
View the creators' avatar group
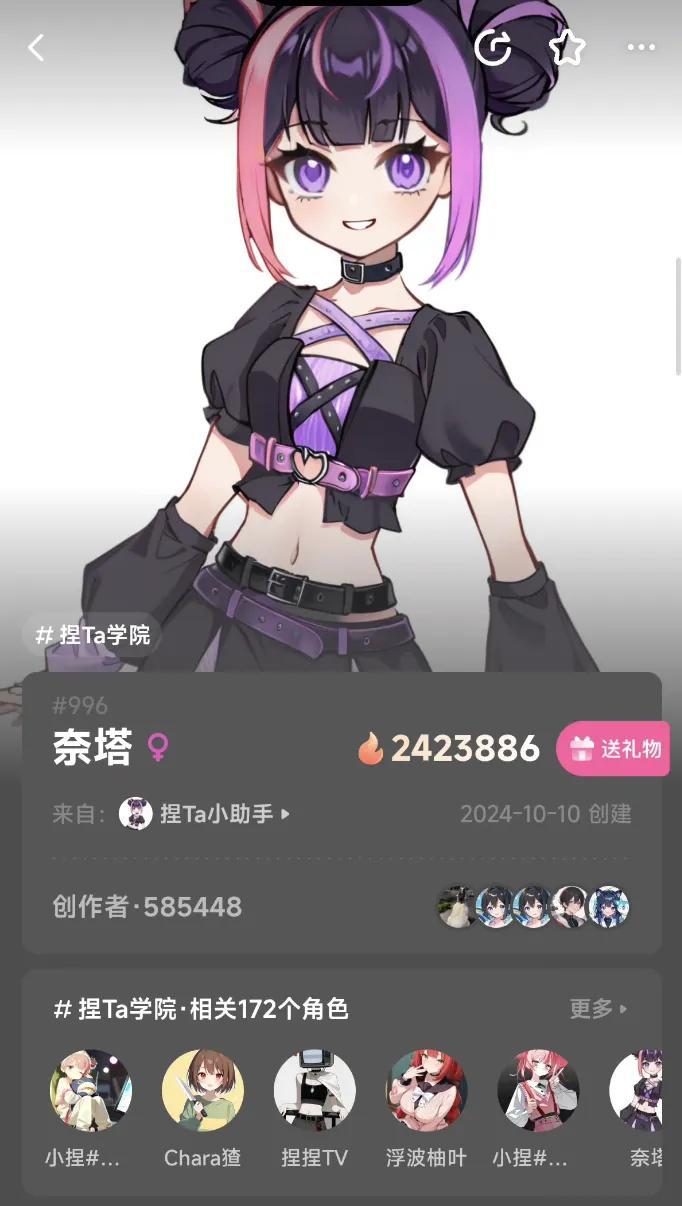[x=533, y=907]
